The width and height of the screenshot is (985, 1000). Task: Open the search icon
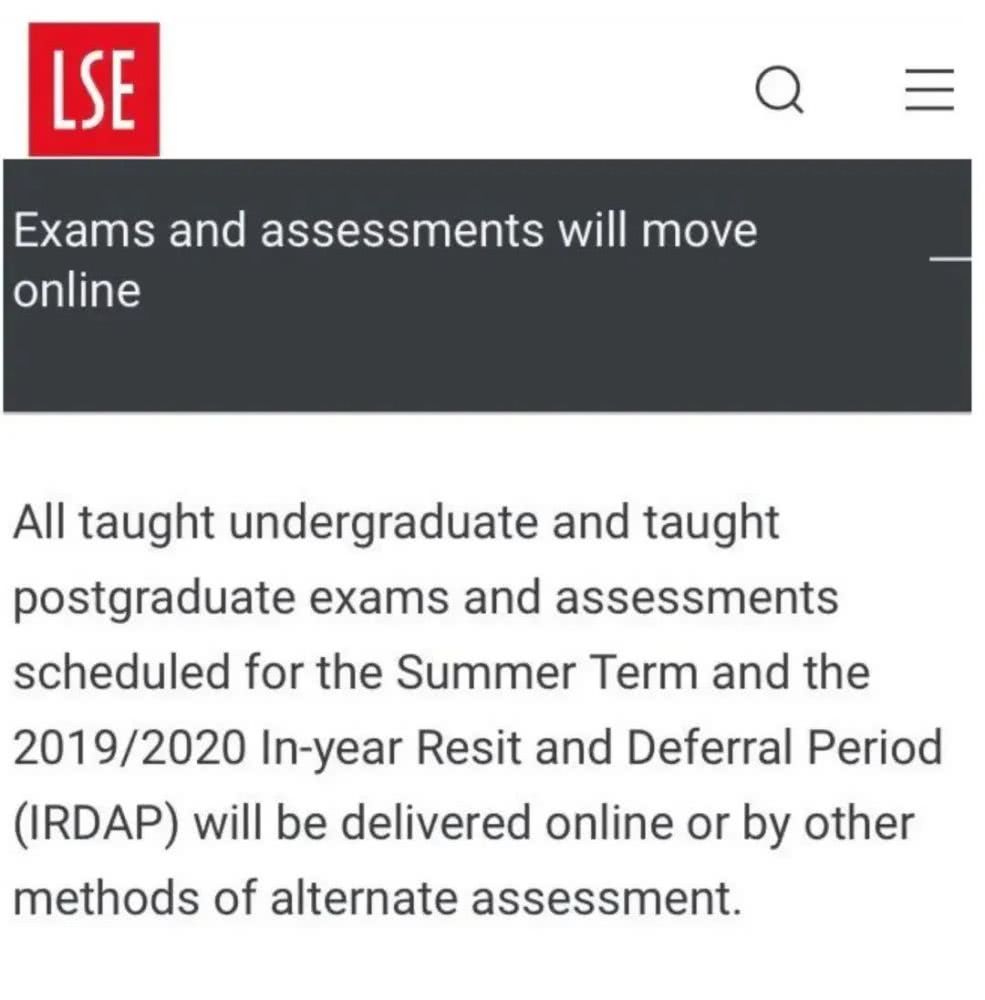779,91
